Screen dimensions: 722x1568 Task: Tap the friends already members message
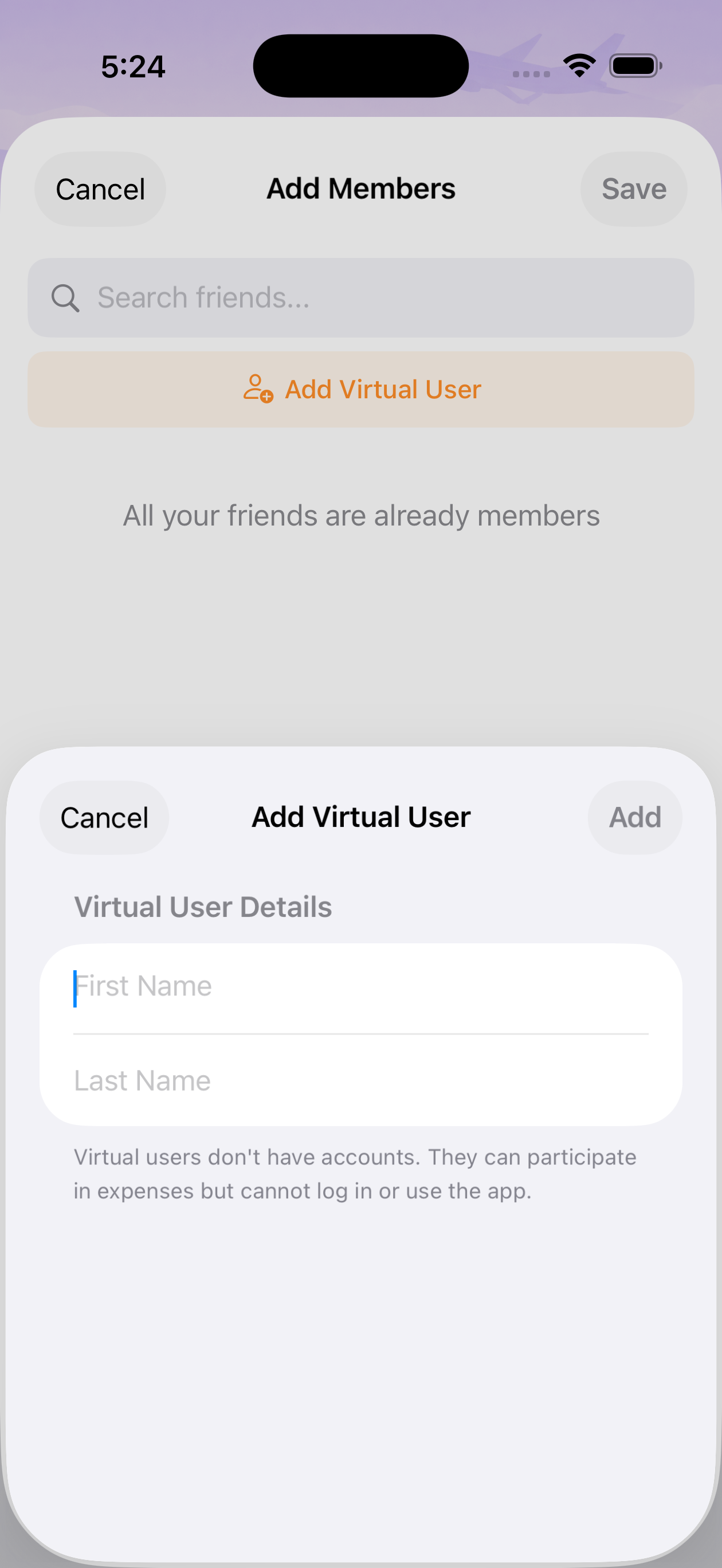pos(360,515)
